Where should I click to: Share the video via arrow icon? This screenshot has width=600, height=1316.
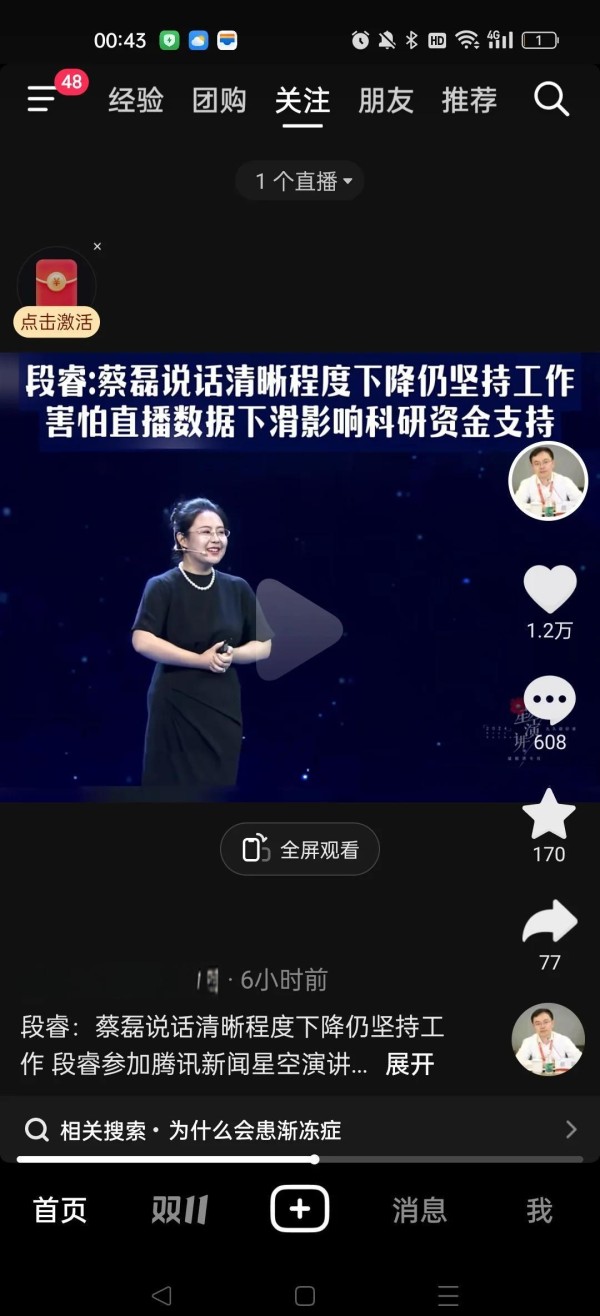(x=550, y=923)
